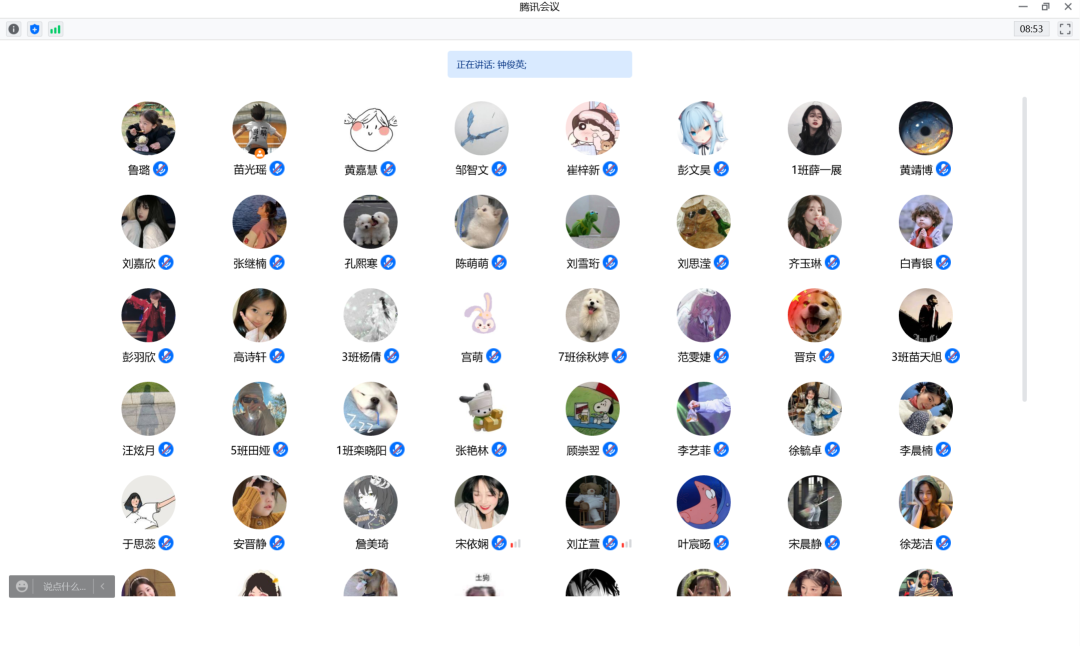Open participant 黄嘉慧's tile
The height and width of the screenshot is (646, 1080).
tap(370, 128)
